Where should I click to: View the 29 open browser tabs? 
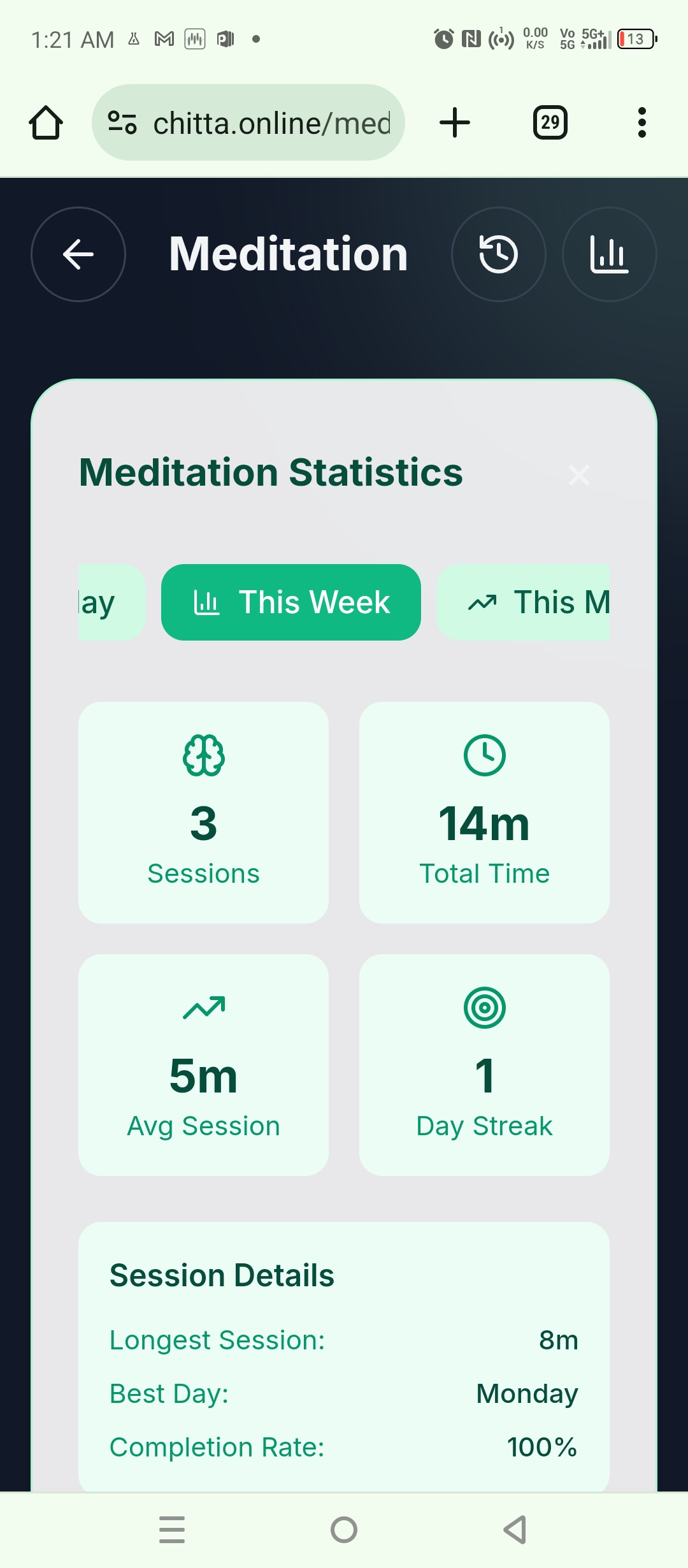(550, 122)
